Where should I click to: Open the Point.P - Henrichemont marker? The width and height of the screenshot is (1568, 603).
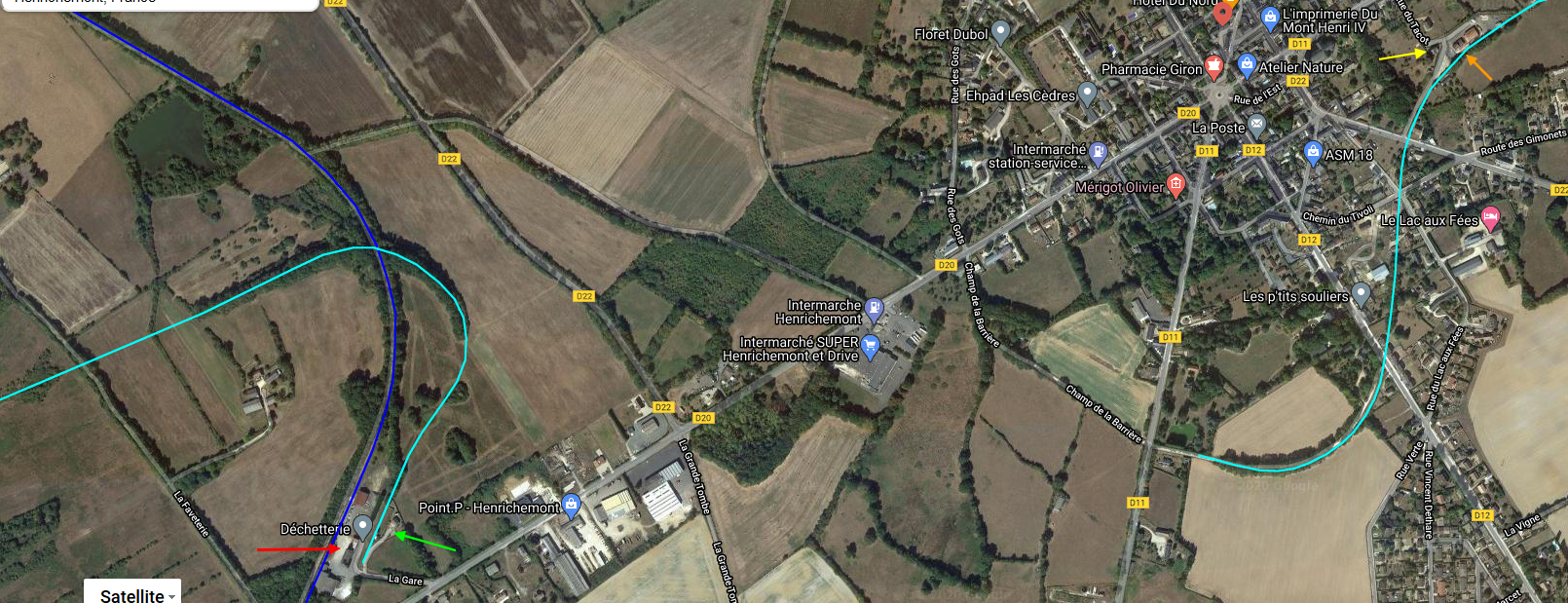coord(572,504)
